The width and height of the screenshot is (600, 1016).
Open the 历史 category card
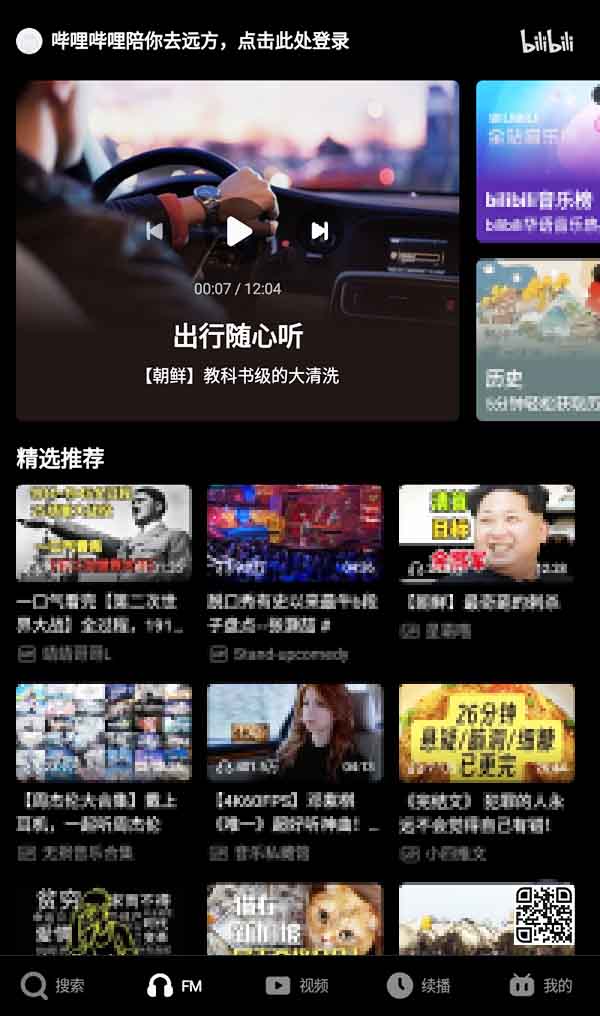click(x=538, y=340)
